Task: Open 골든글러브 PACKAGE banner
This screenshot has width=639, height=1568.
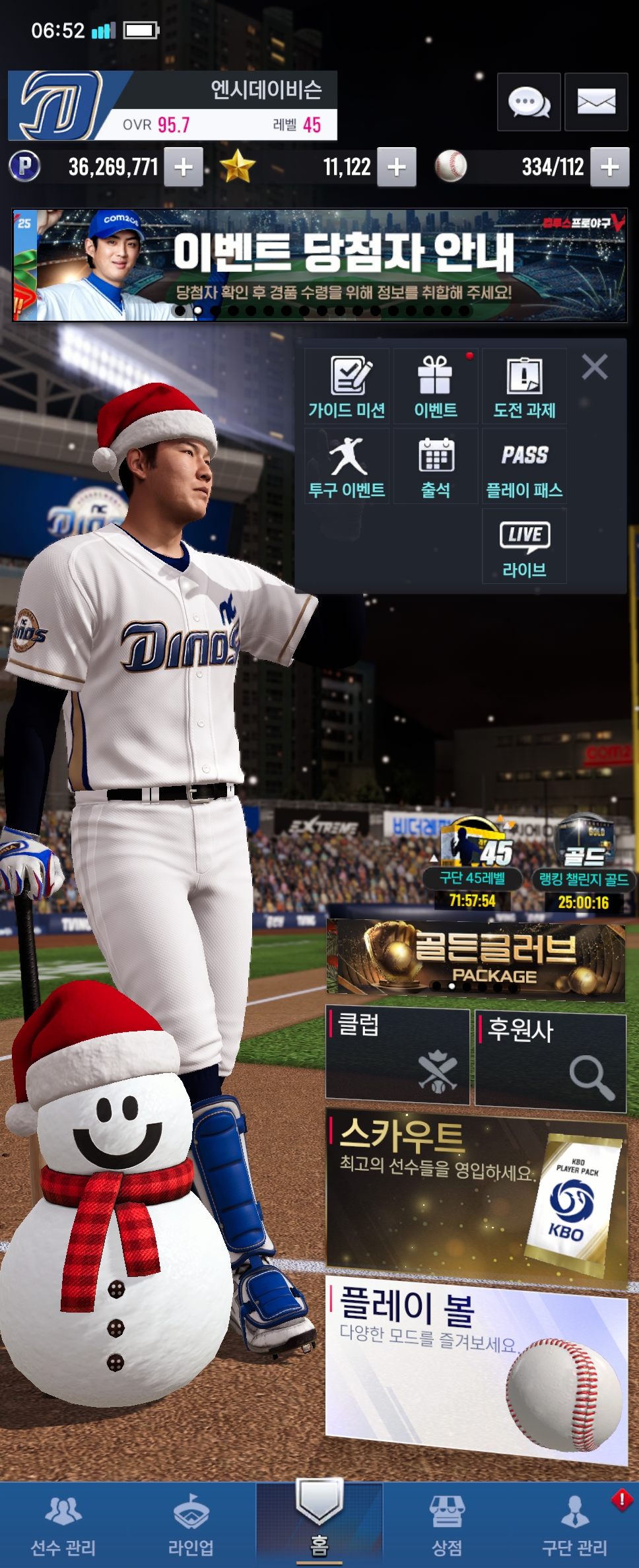Action: [475, 958]
